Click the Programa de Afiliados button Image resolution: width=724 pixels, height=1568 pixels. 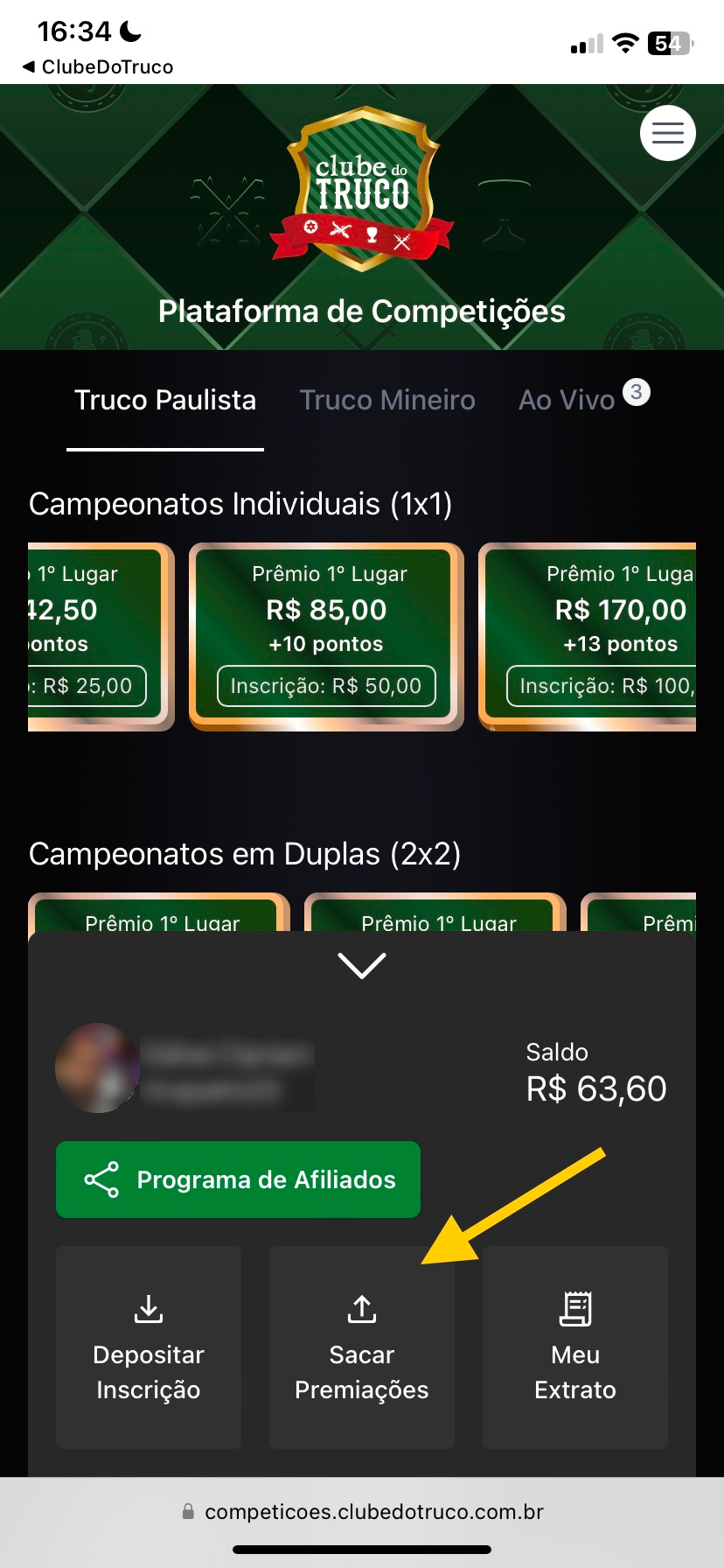tap(238, 1179)
